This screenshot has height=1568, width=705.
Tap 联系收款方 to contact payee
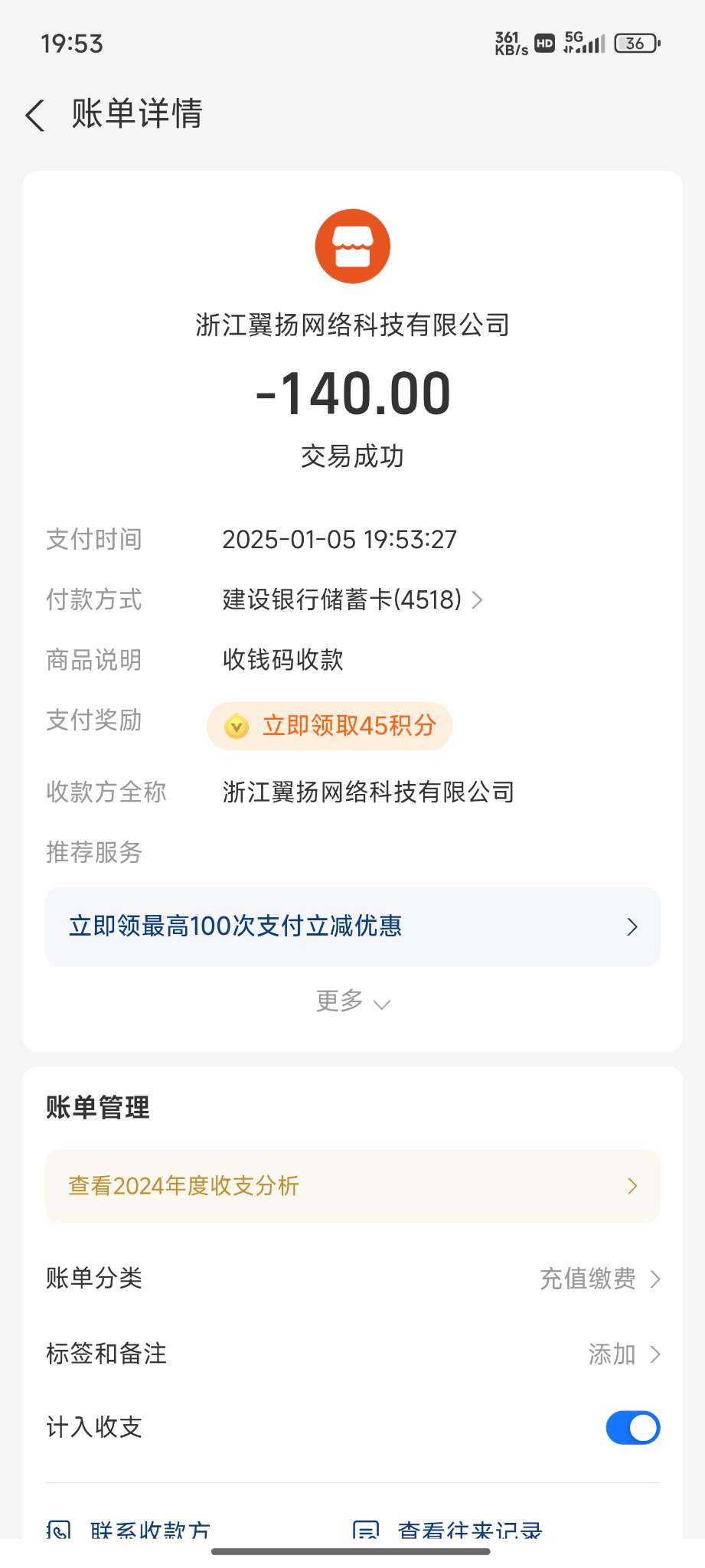pos(130,1528)
